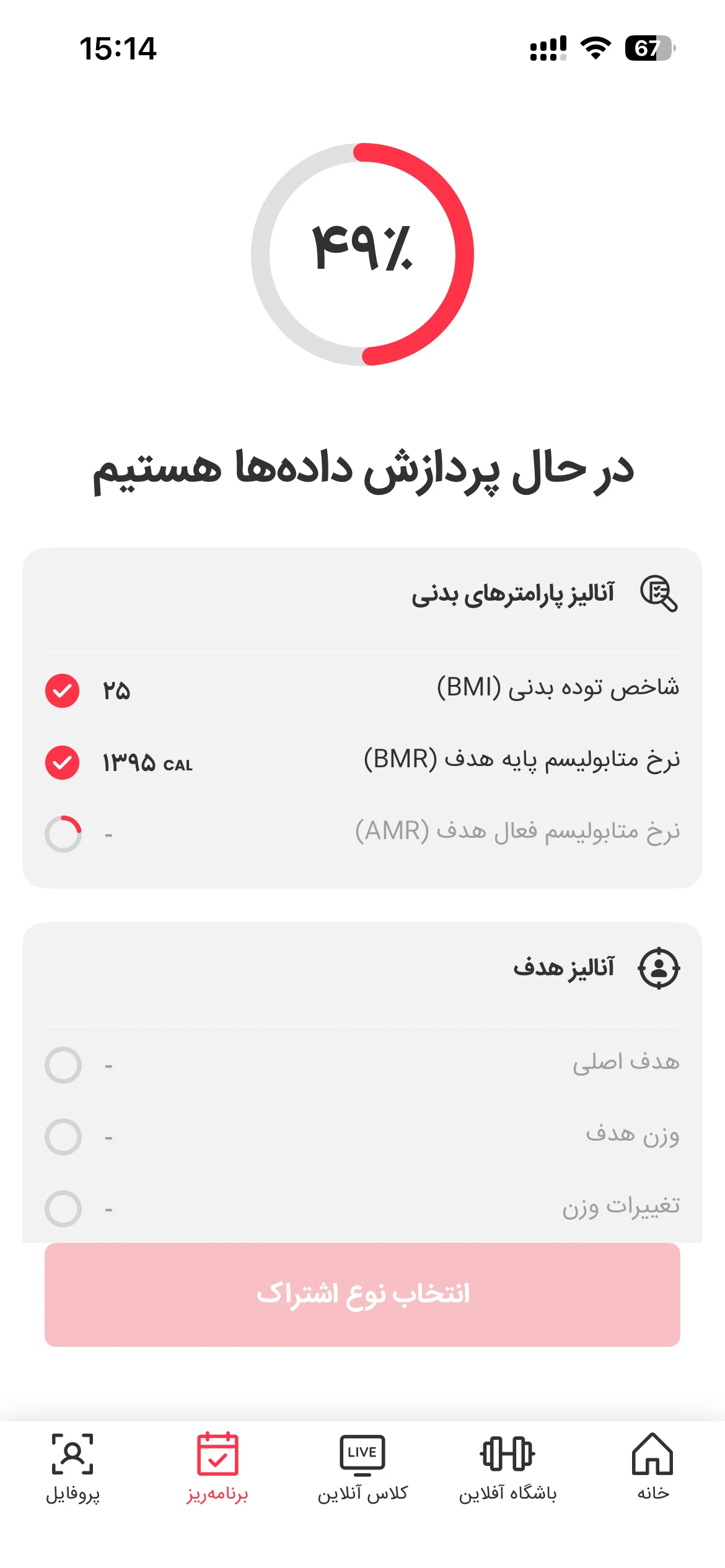725x1568 pixels.
Task: Open the پروفایل tab
Action: click(72, 1466)
